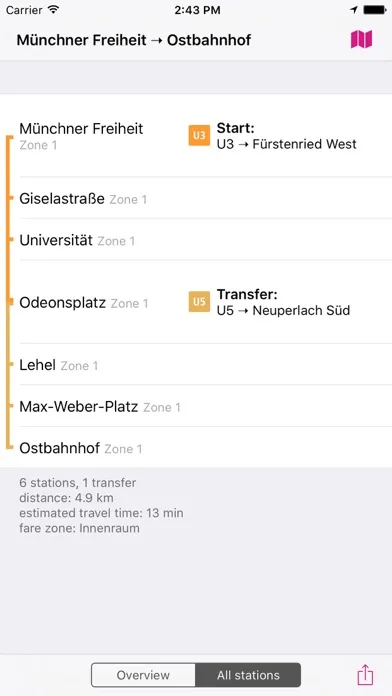Share this route via share icon
The image size is (392, 696).
click(x=365, y=675)
